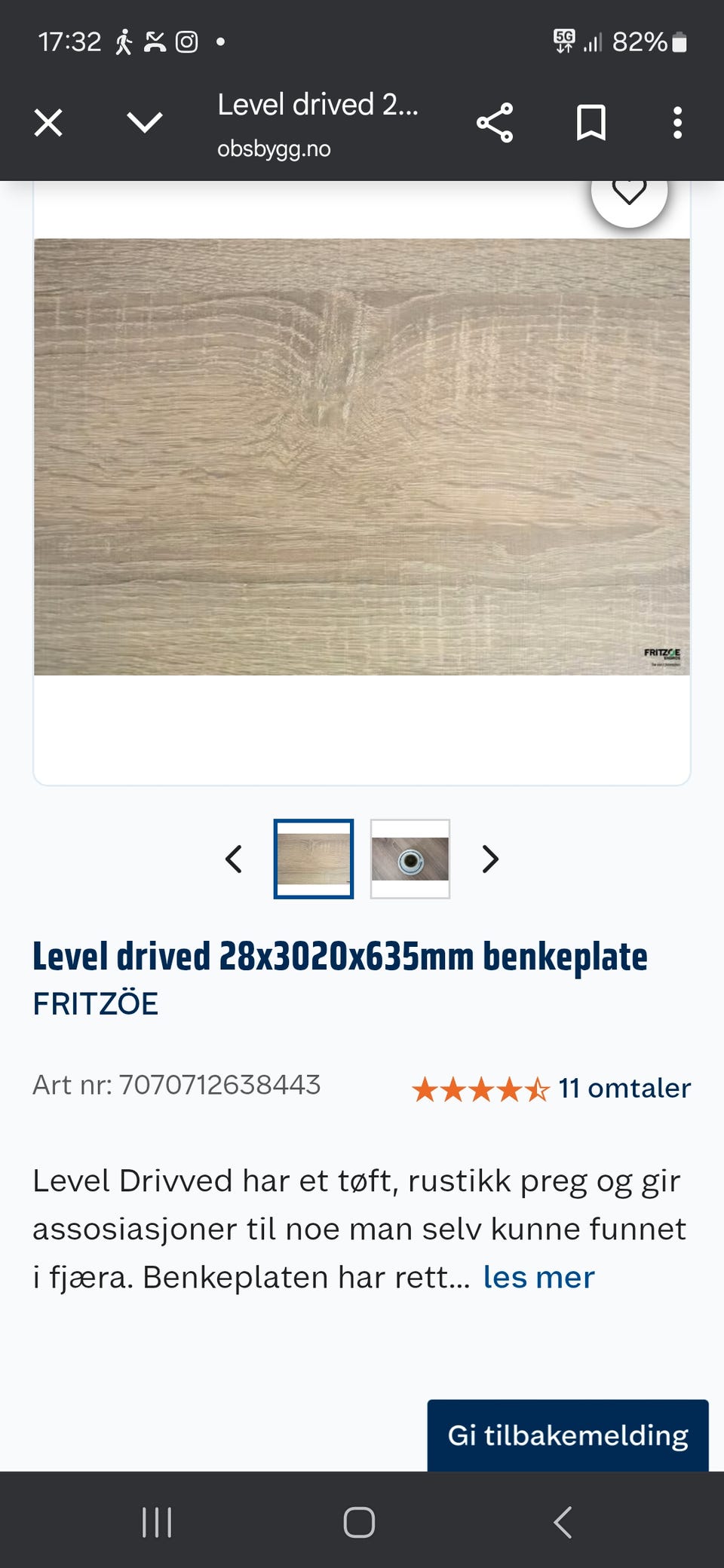Tap the home button

coord(360,1521)
